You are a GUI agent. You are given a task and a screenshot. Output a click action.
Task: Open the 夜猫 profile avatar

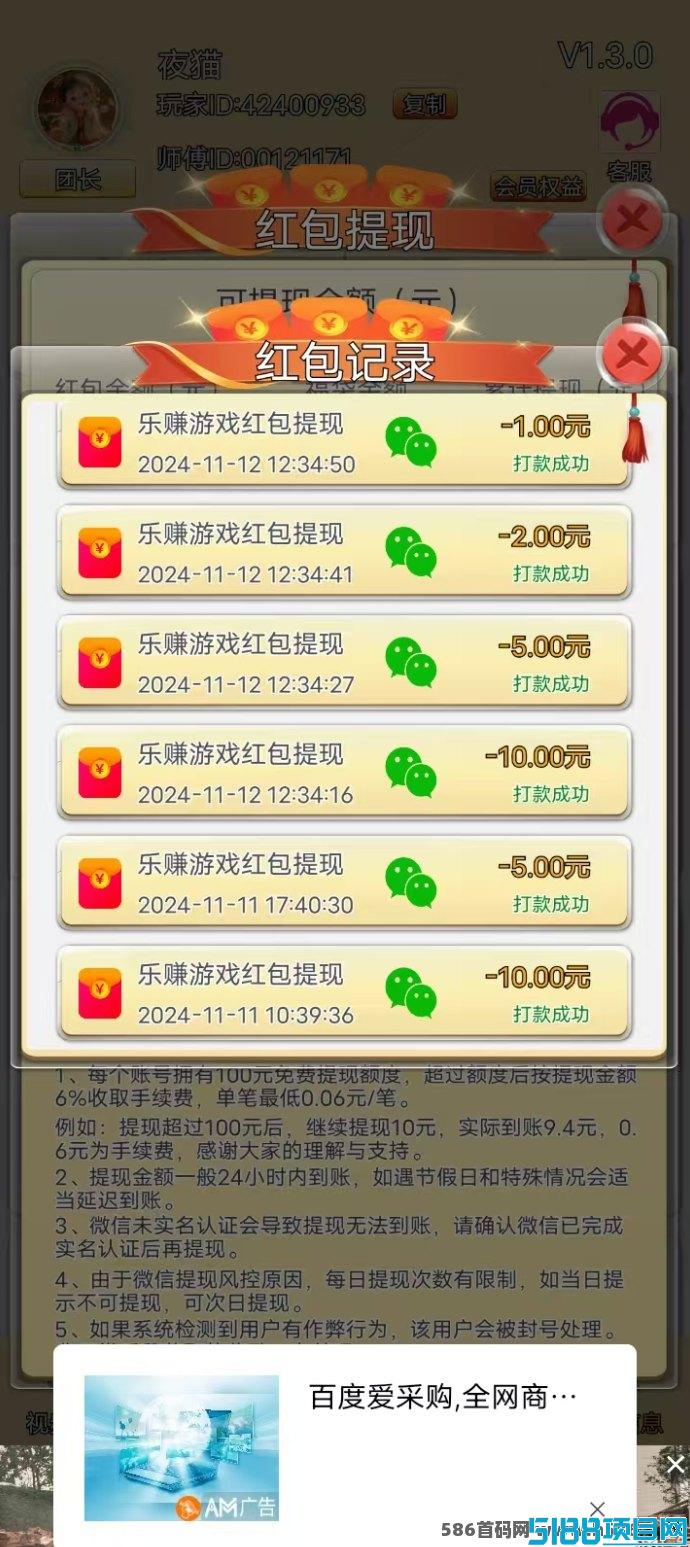tap(77, 107)
